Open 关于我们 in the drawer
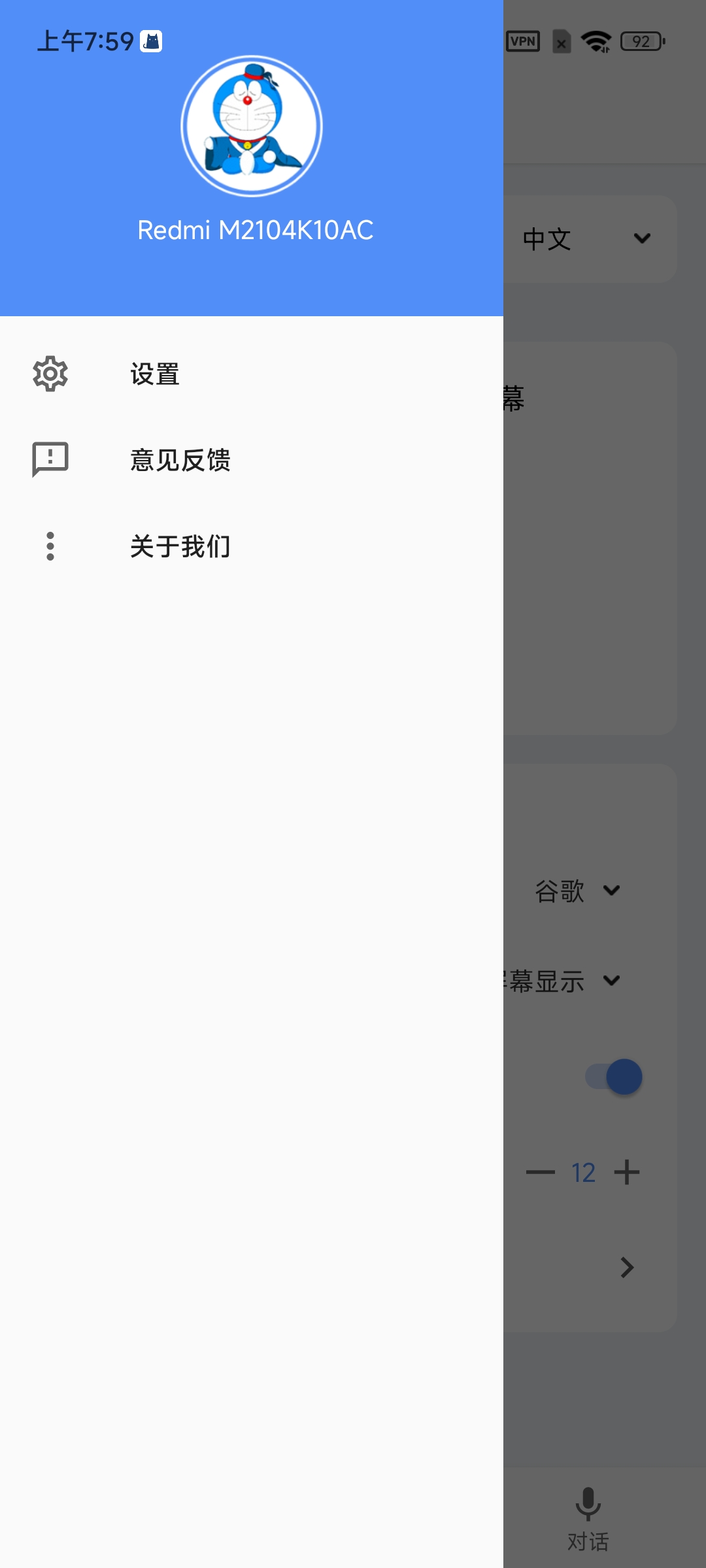This screenshot has height=1568, width=706. tap(180, 547)
